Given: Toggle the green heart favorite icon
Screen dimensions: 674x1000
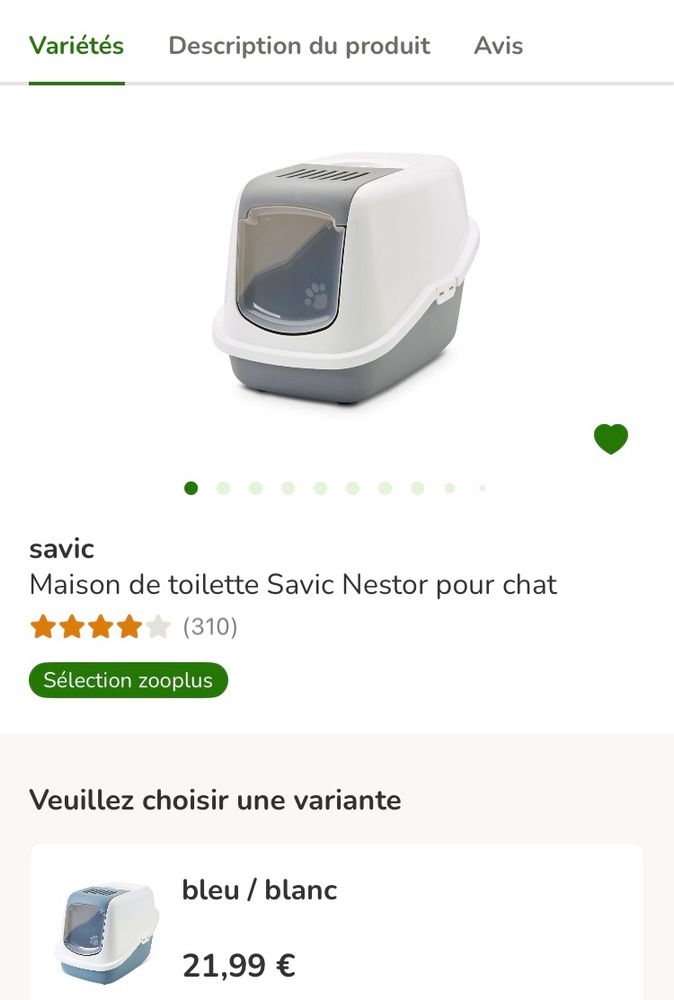Looking at the screenshot, I should click(611, 438).
